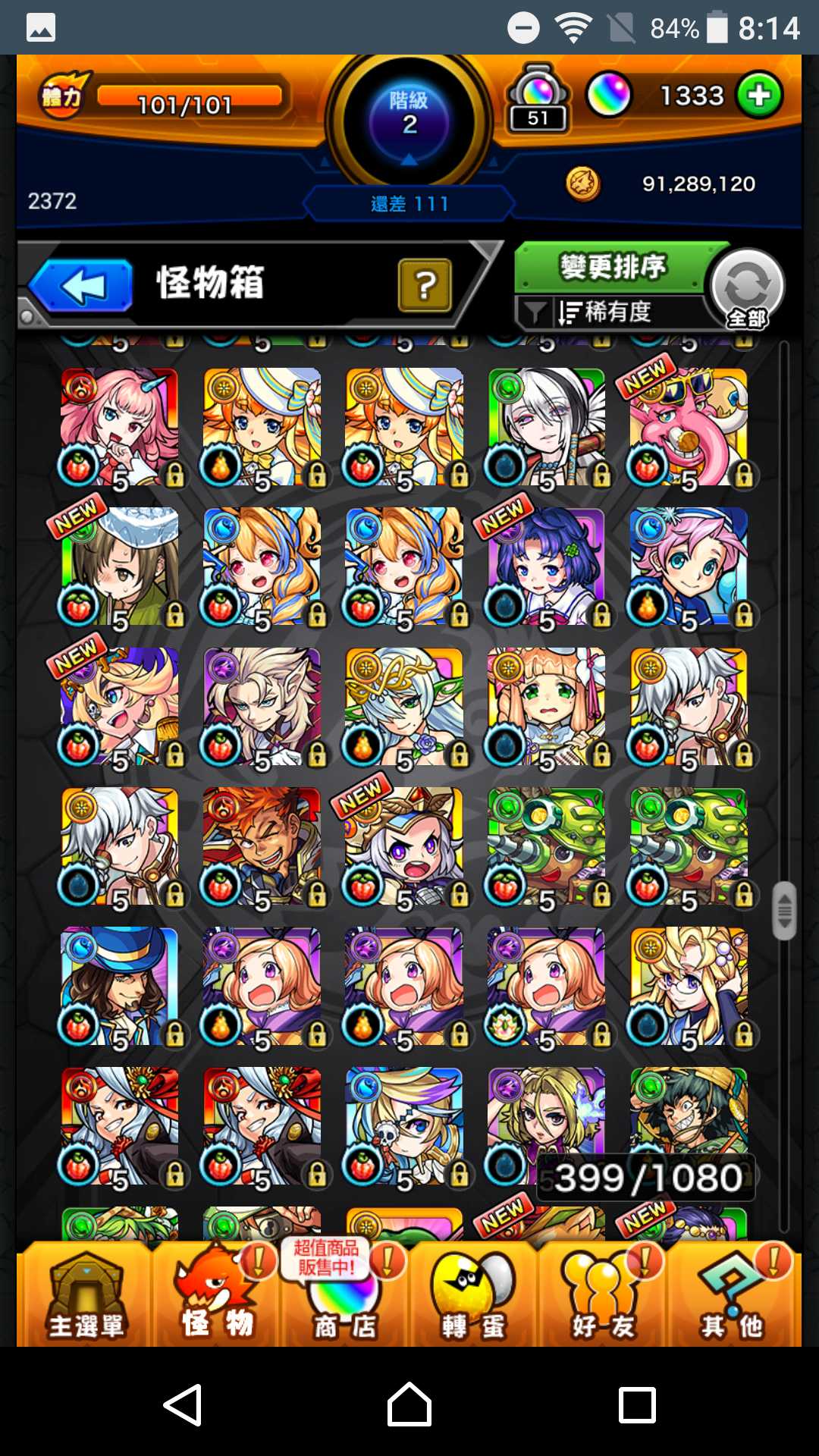This screenshot has height=1456, width=819.
Task: Select the NEW purple-haired girl monster
Action: [x=546, y=567]
